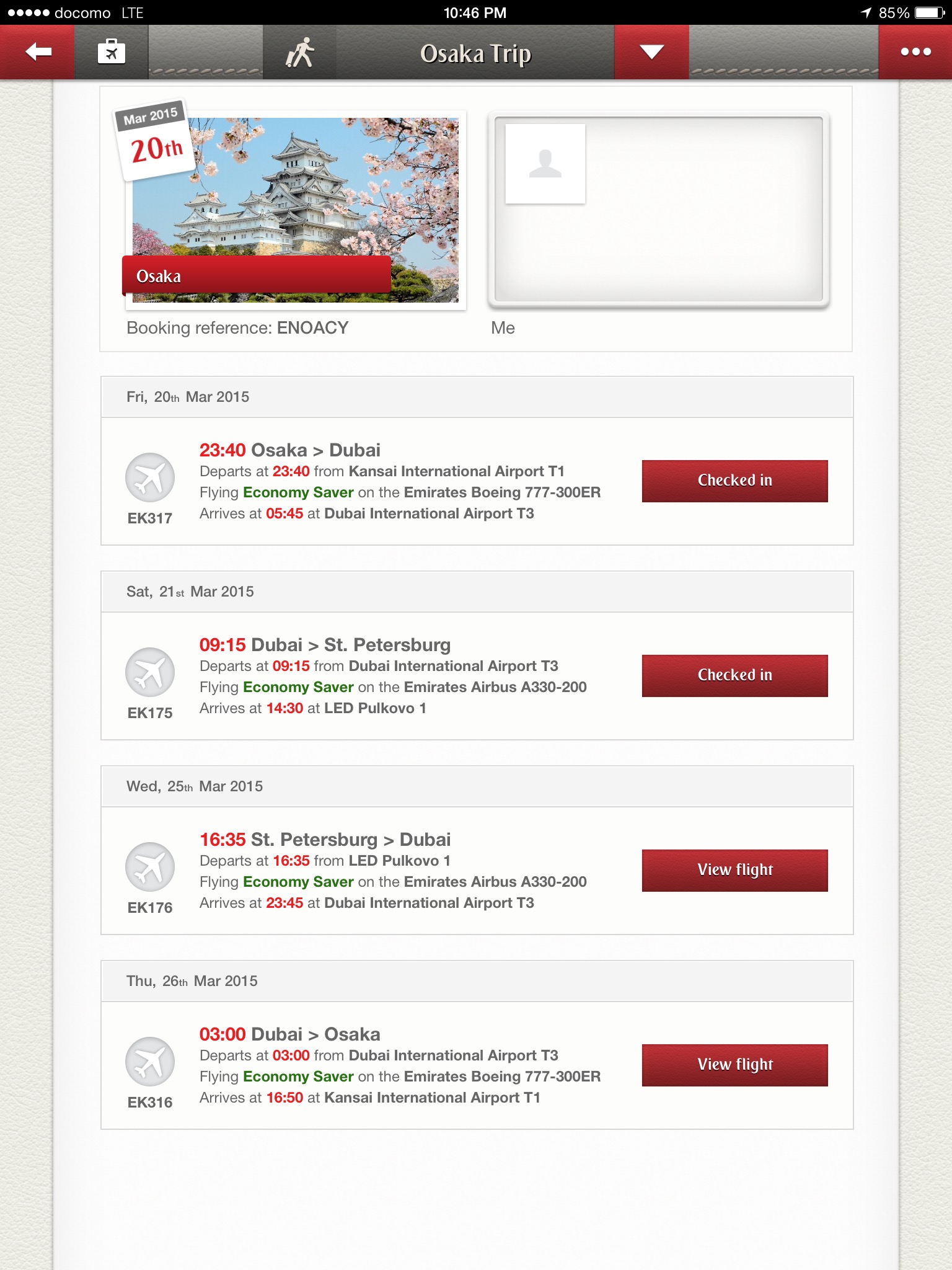View flight EK176 to Dubai
The height and width of the screenshot is (1270, 952).
734,870
